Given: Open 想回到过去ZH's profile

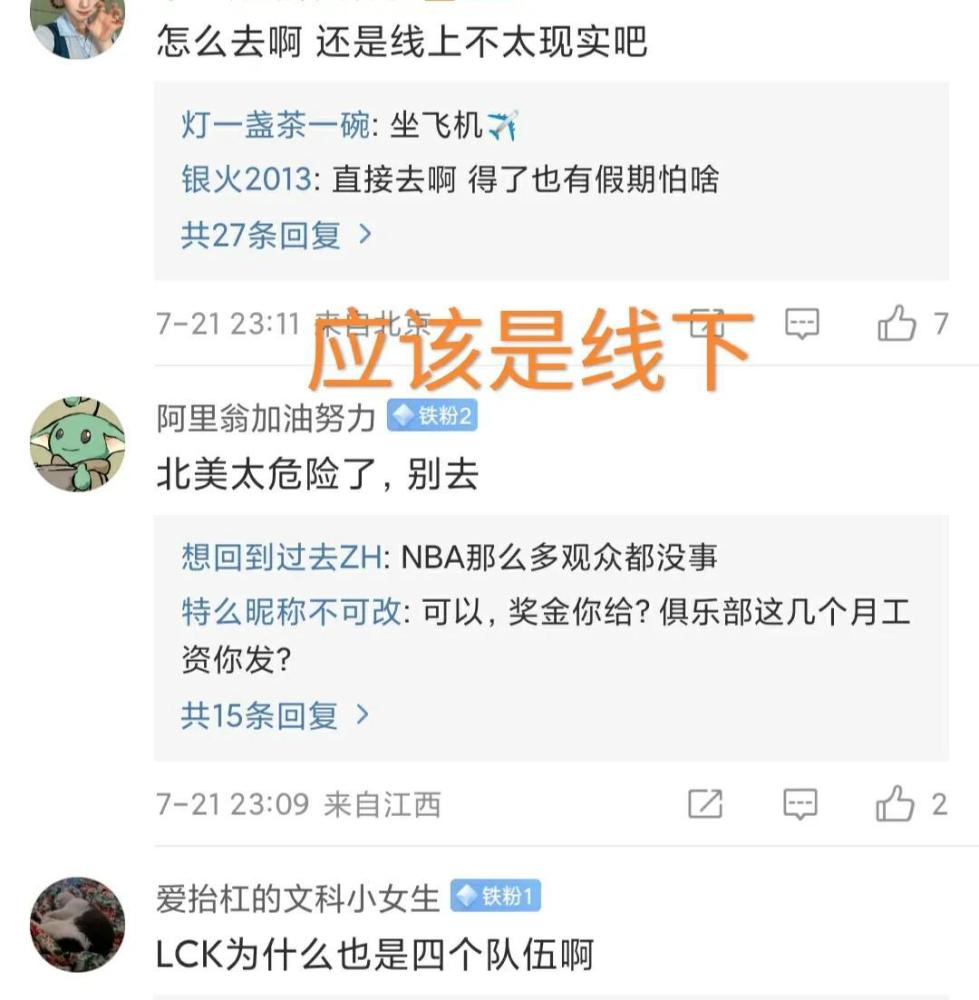Looking at the screenshot, I should point(281,557).
